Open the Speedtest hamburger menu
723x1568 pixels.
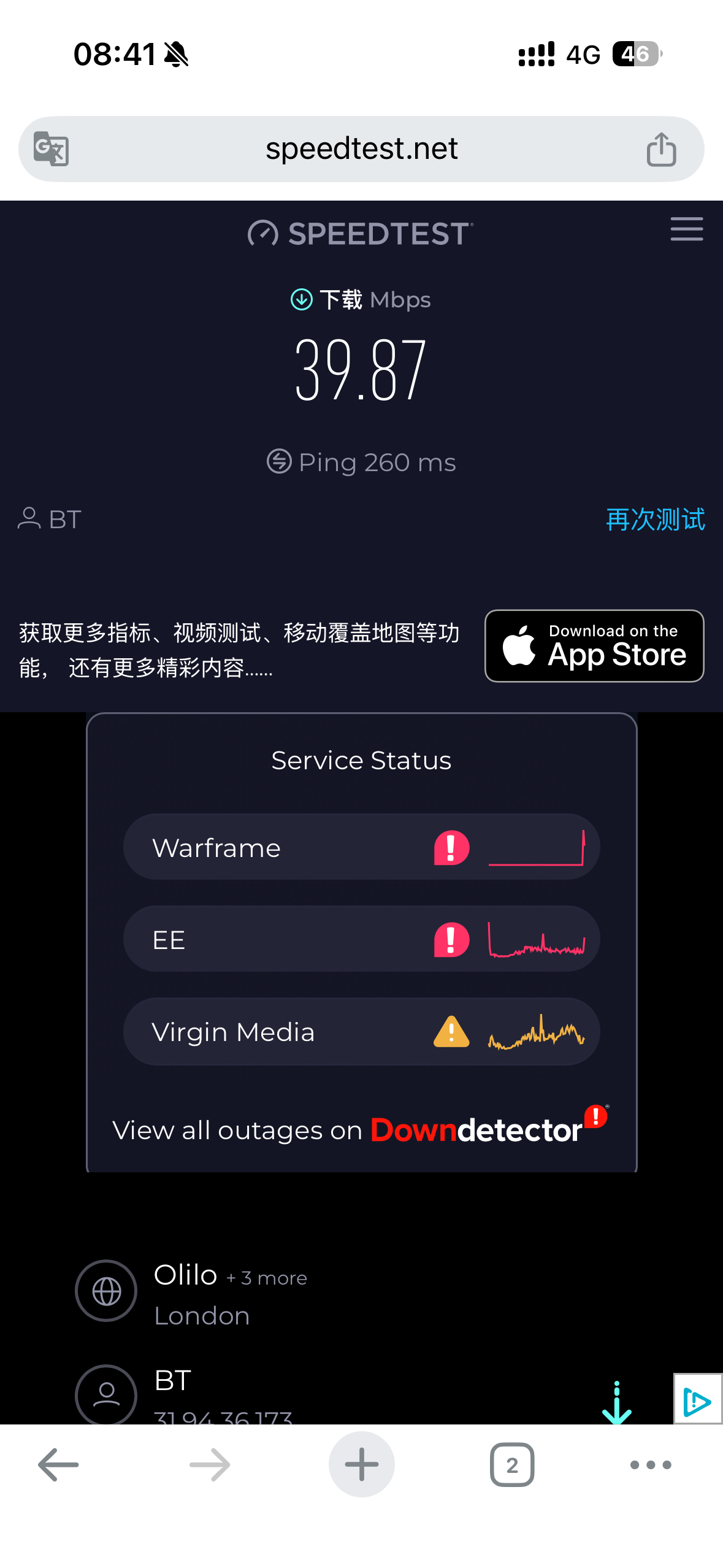686,229
